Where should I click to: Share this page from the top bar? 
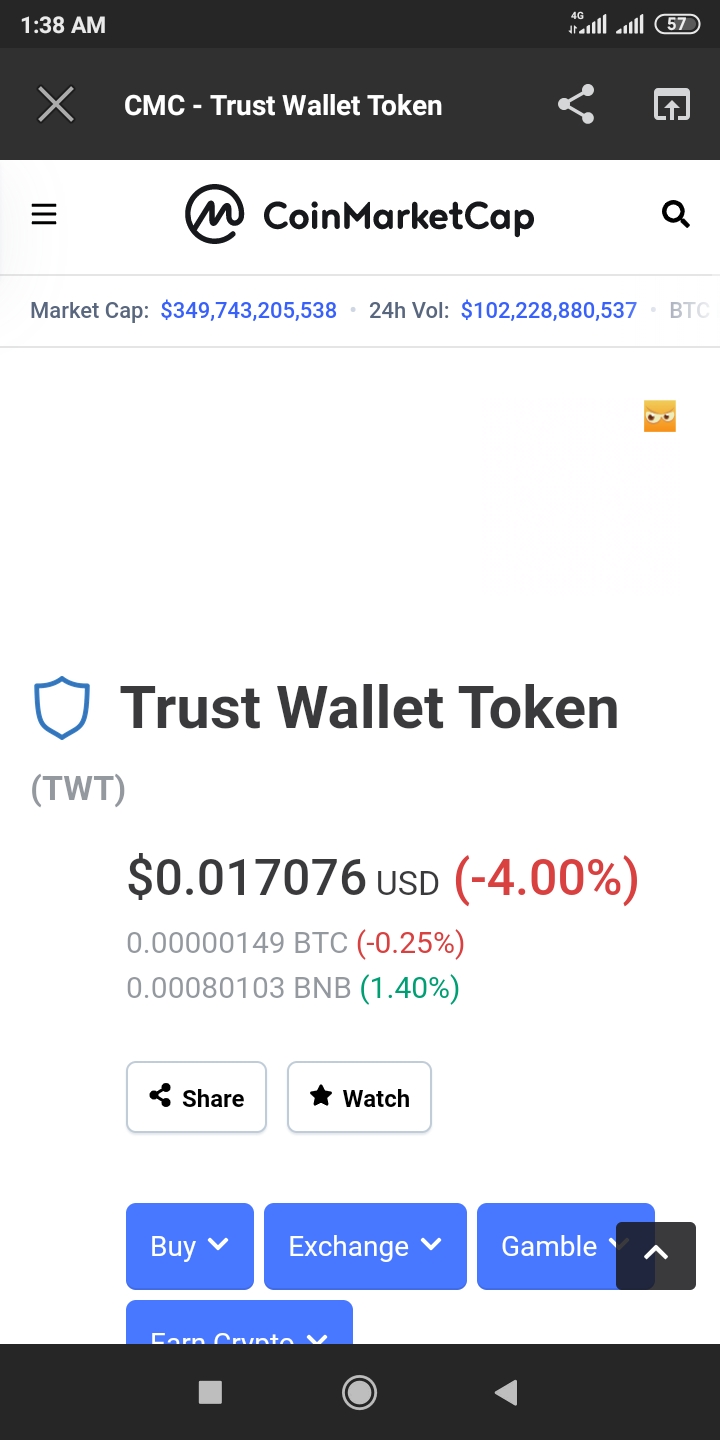[576, 105]
